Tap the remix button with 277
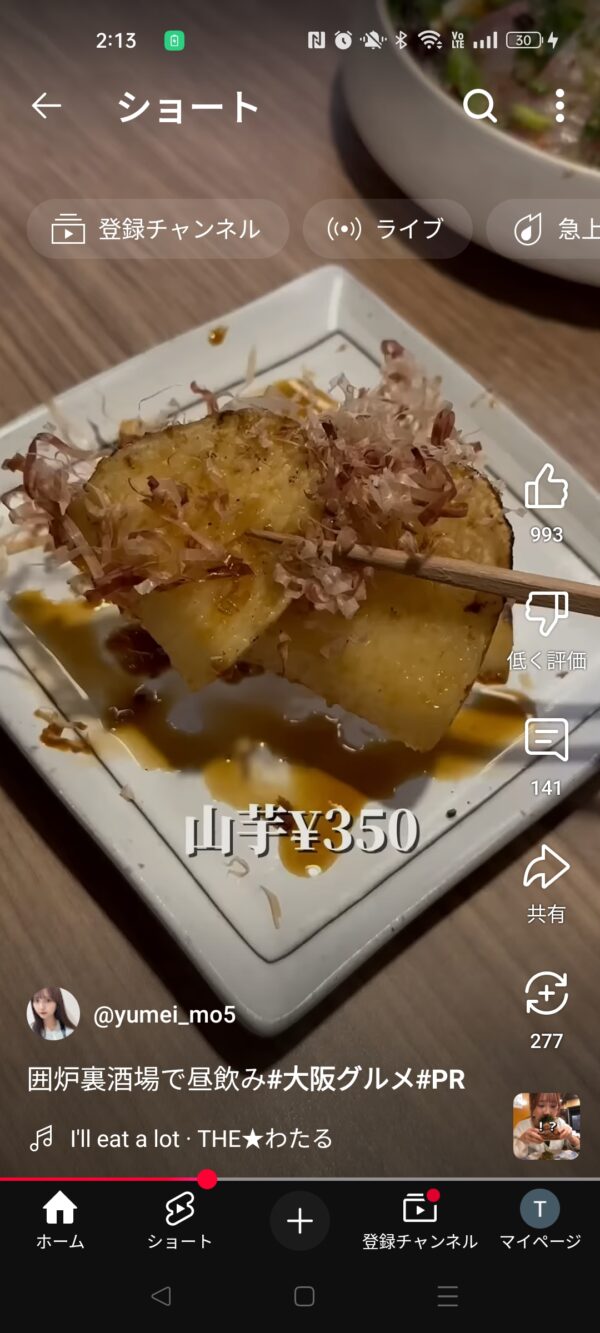 click(546, 995)
